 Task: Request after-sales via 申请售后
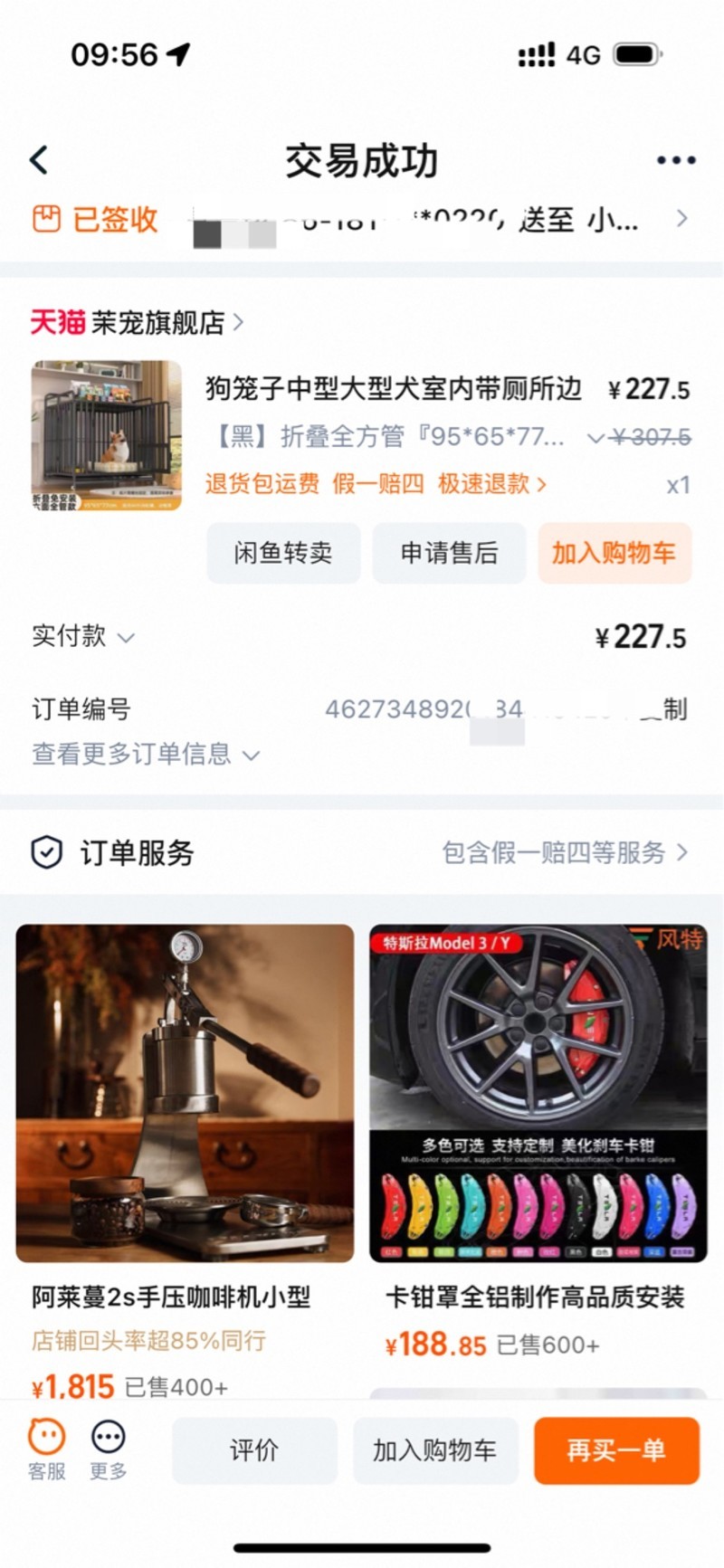pos(449,553)
